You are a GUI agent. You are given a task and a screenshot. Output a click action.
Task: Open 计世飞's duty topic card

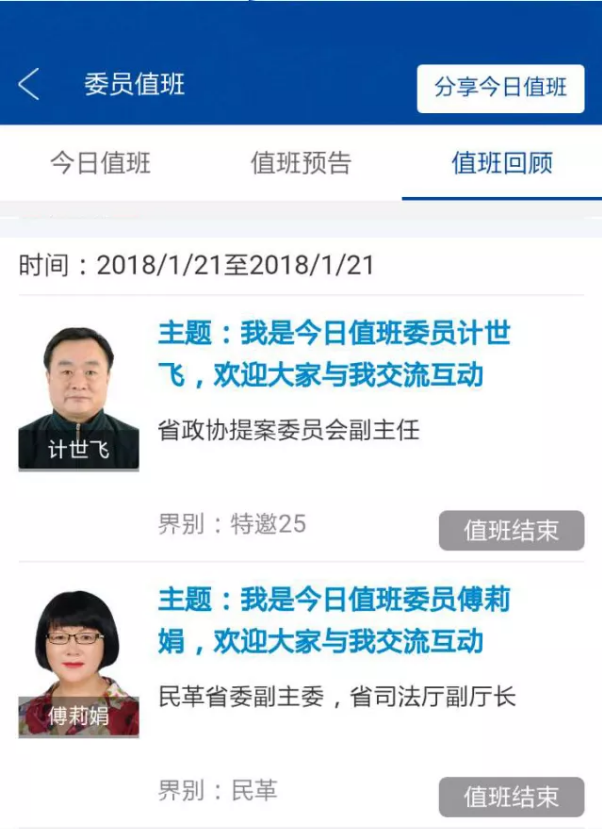[x=334, y=353]
